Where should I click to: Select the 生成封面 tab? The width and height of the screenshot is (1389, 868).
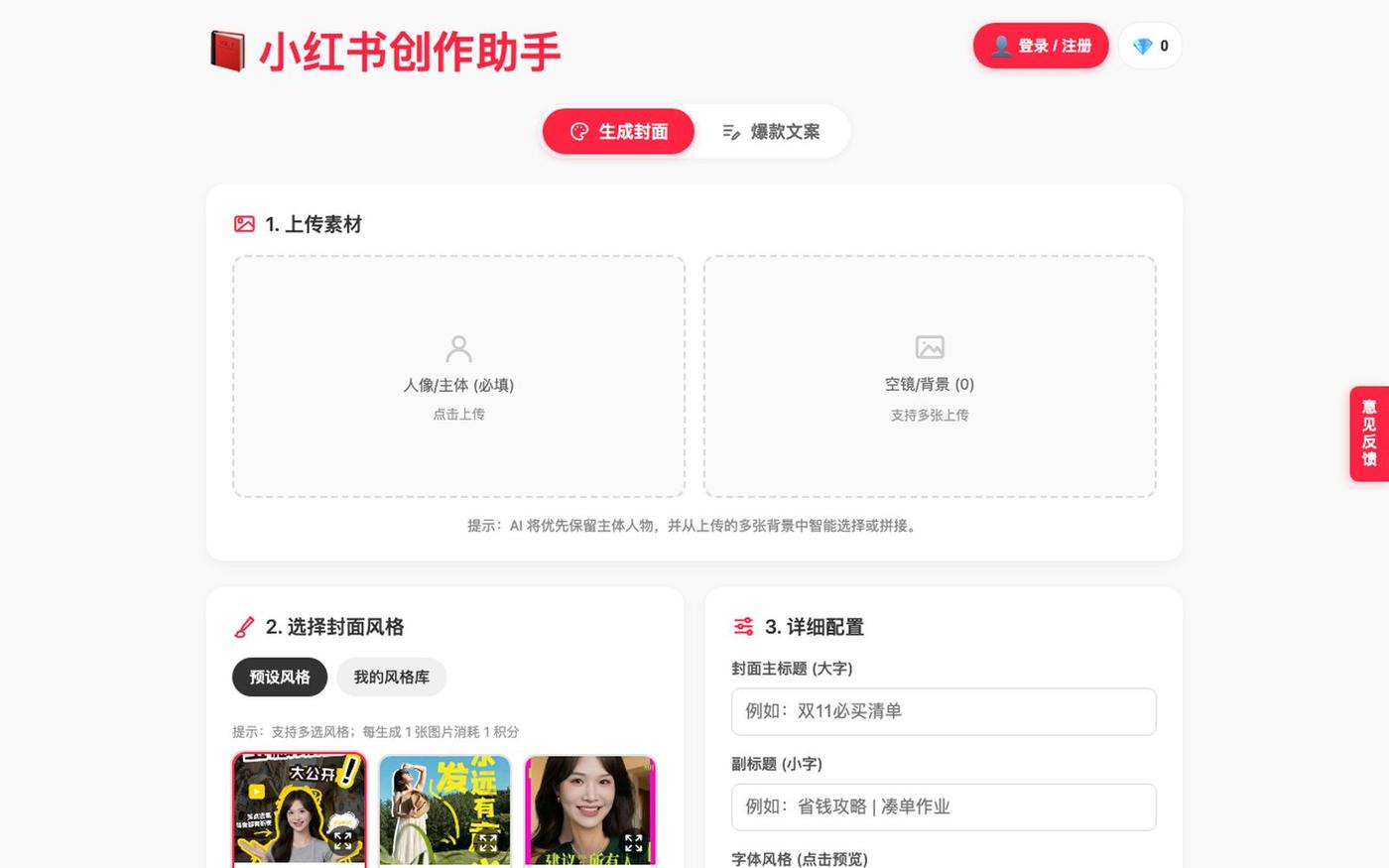[x=618, y=132]
